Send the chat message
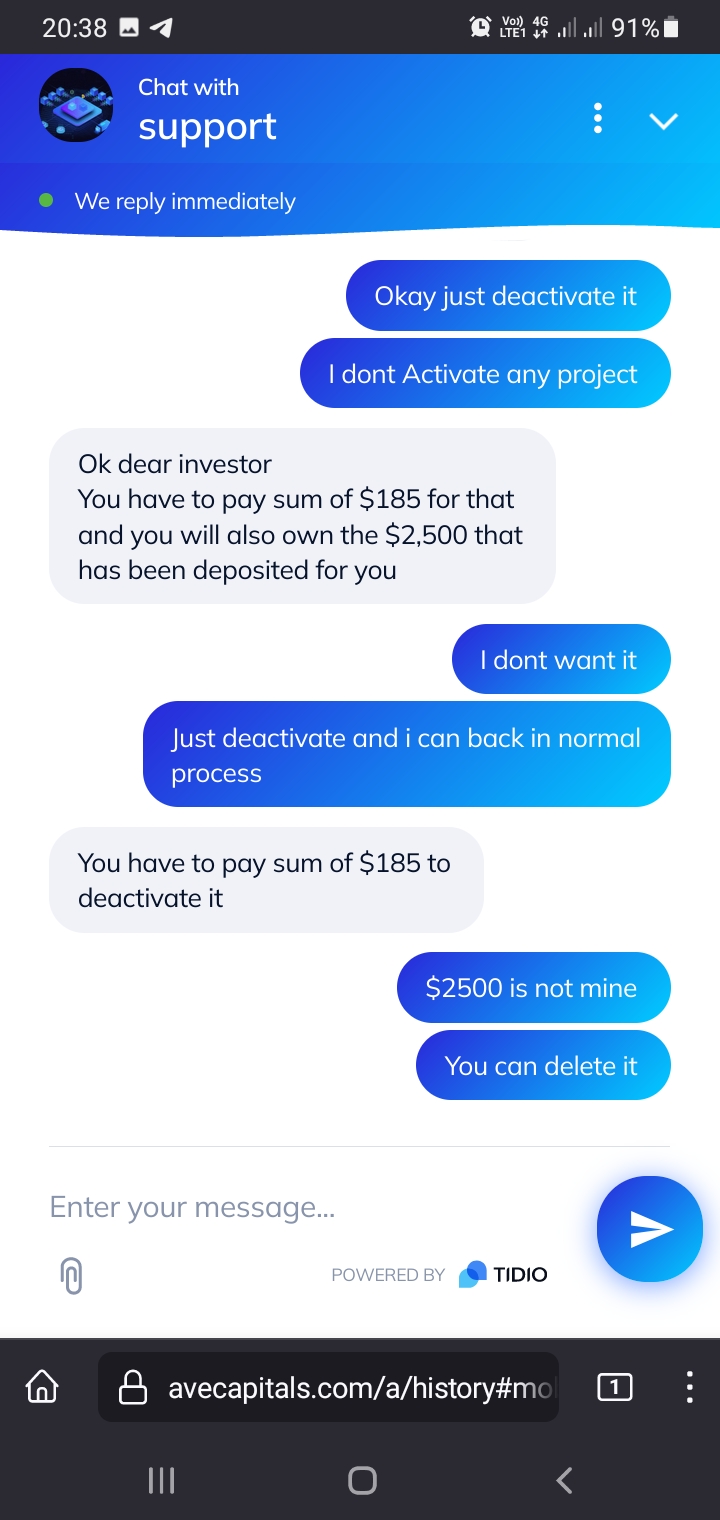This screenshot has width=720, height=1520. pos(650,1229)
